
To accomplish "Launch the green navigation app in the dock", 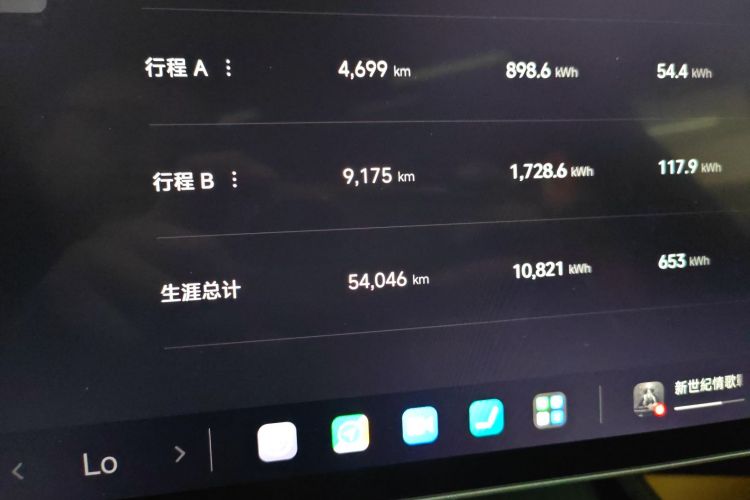I will click(x=350, y=434).
